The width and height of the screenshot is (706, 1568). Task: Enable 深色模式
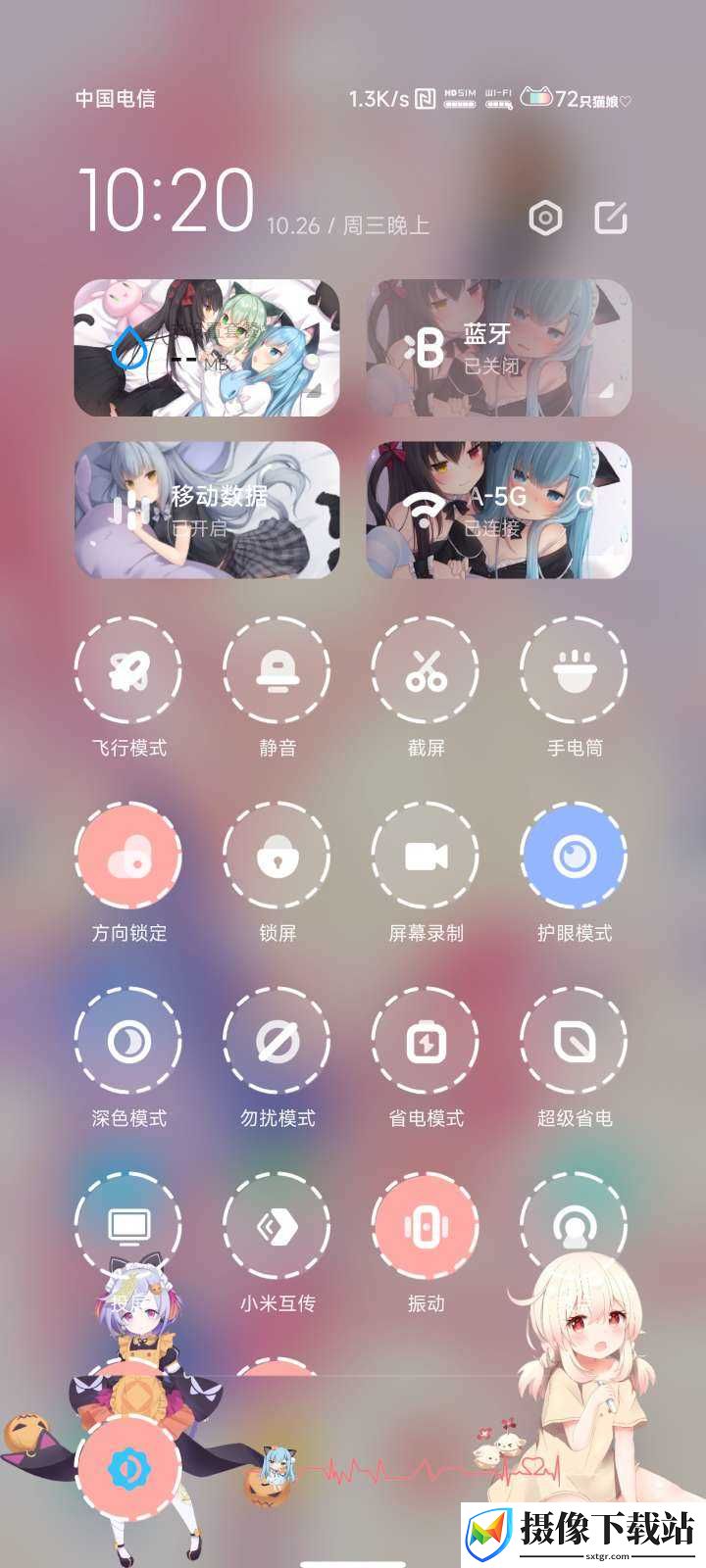pos(128,1041)
